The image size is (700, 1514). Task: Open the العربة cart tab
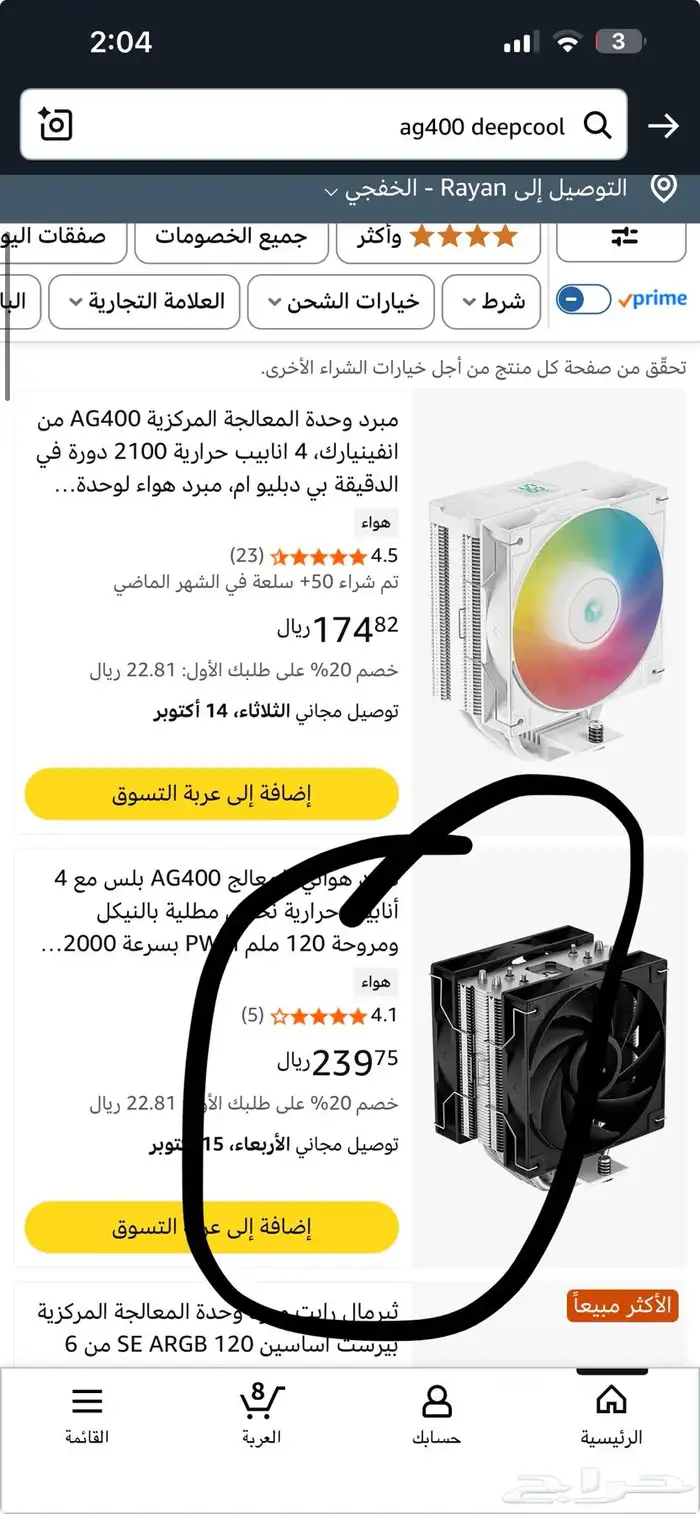(x=262, y=1415)
